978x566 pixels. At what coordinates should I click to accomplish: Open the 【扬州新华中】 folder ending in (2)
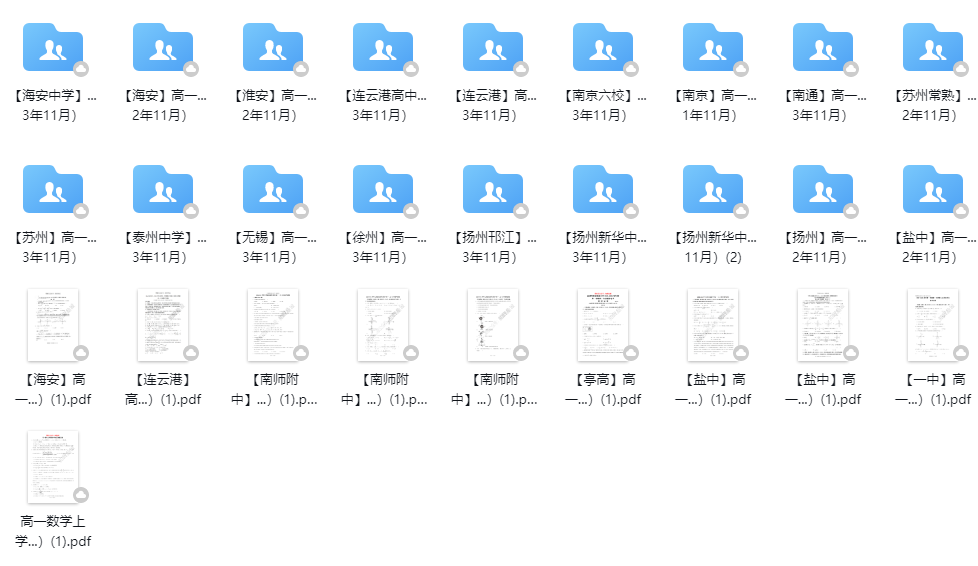tap(712, 189)
